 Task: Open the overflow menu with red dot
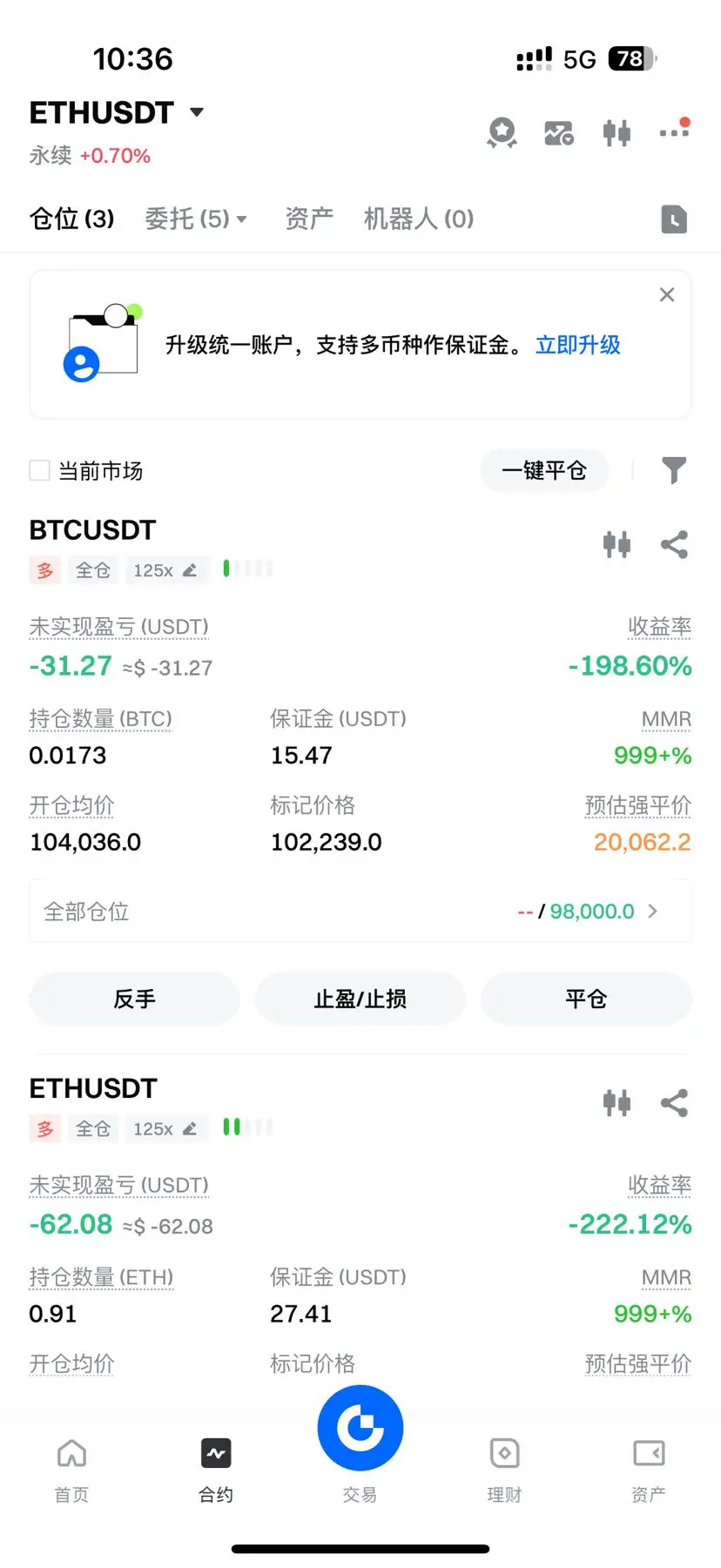tap(674, 132)
